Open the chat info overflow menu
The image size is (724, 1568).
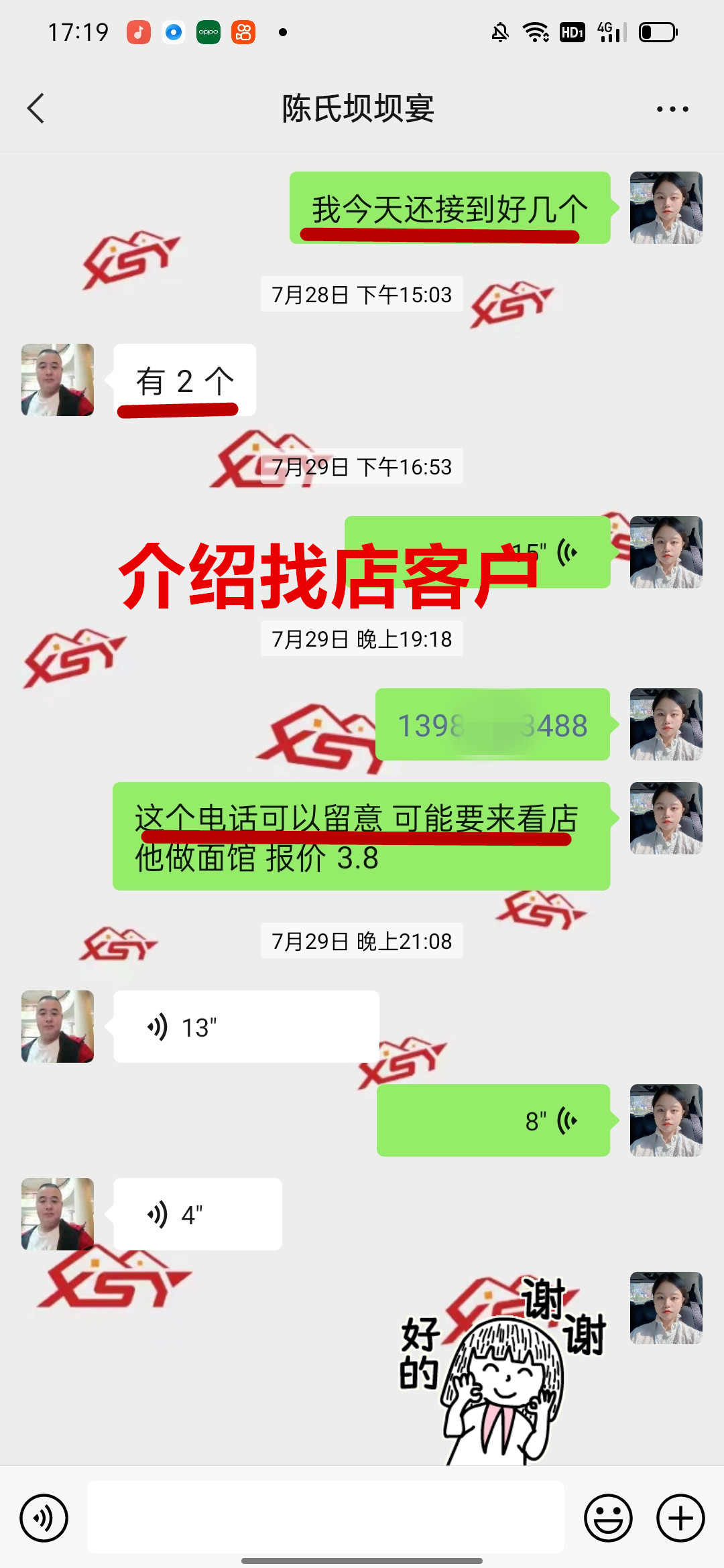[672, 109]
